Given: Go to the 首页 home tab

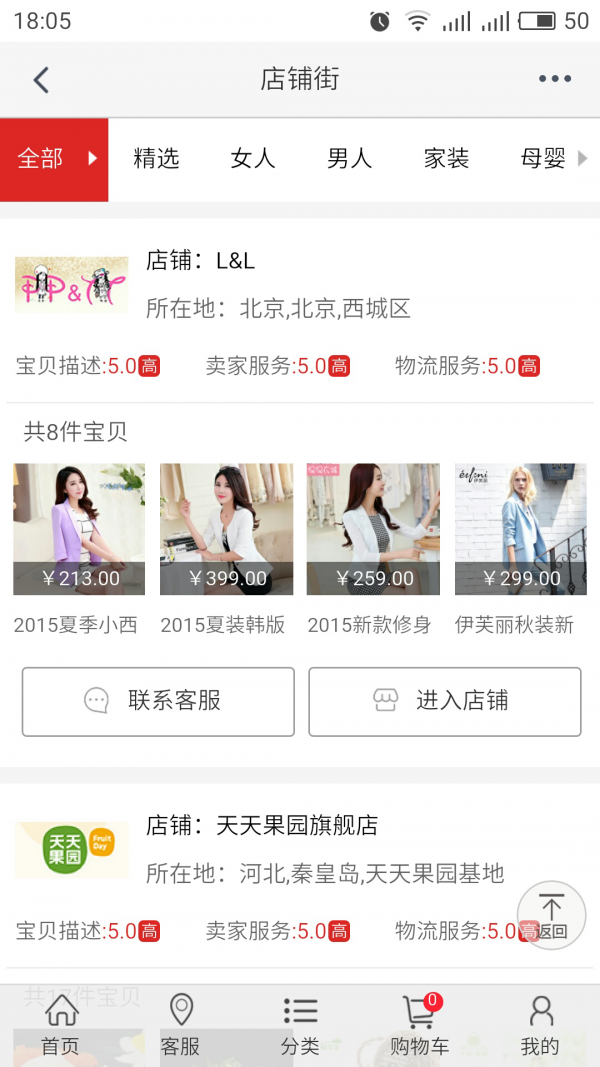Looking at the screenshot, I should pyautogui.click(x=60, y=1027).
